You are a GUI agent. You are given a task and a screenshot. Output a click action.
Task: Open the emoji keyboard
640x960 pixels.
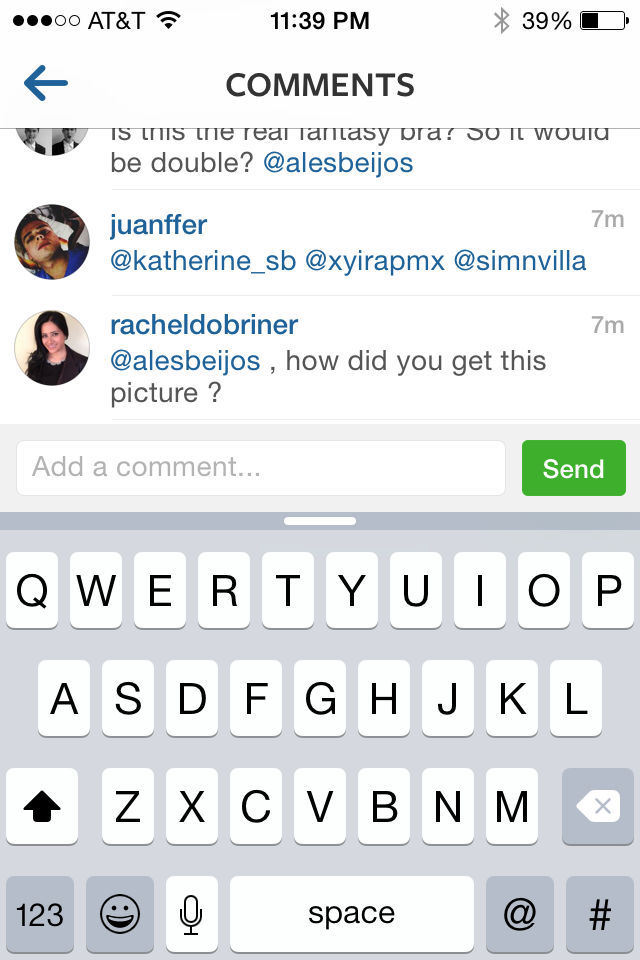[120, 913]
